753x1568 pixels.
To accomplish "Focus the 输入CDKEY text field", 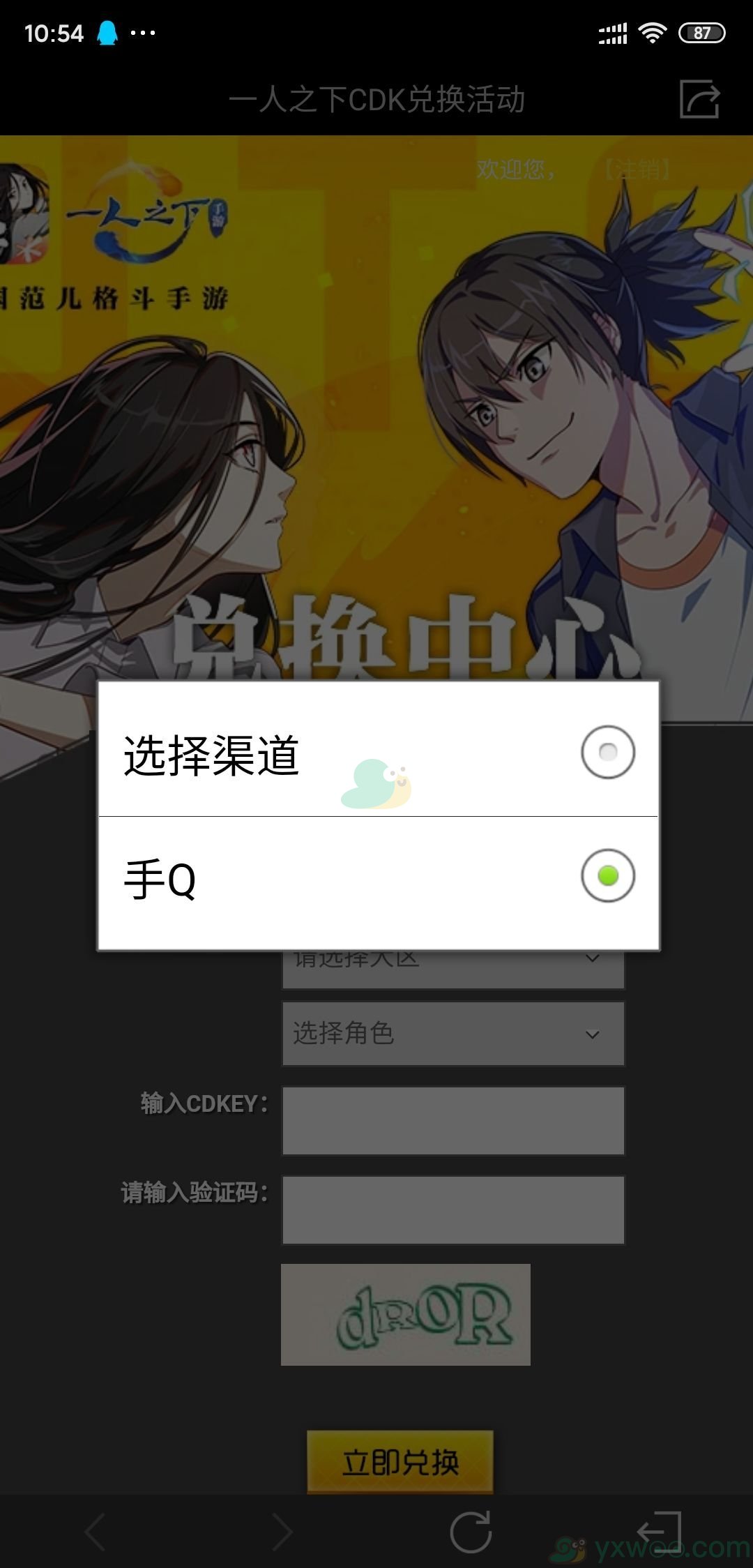I will click(x=452, y=1120).
